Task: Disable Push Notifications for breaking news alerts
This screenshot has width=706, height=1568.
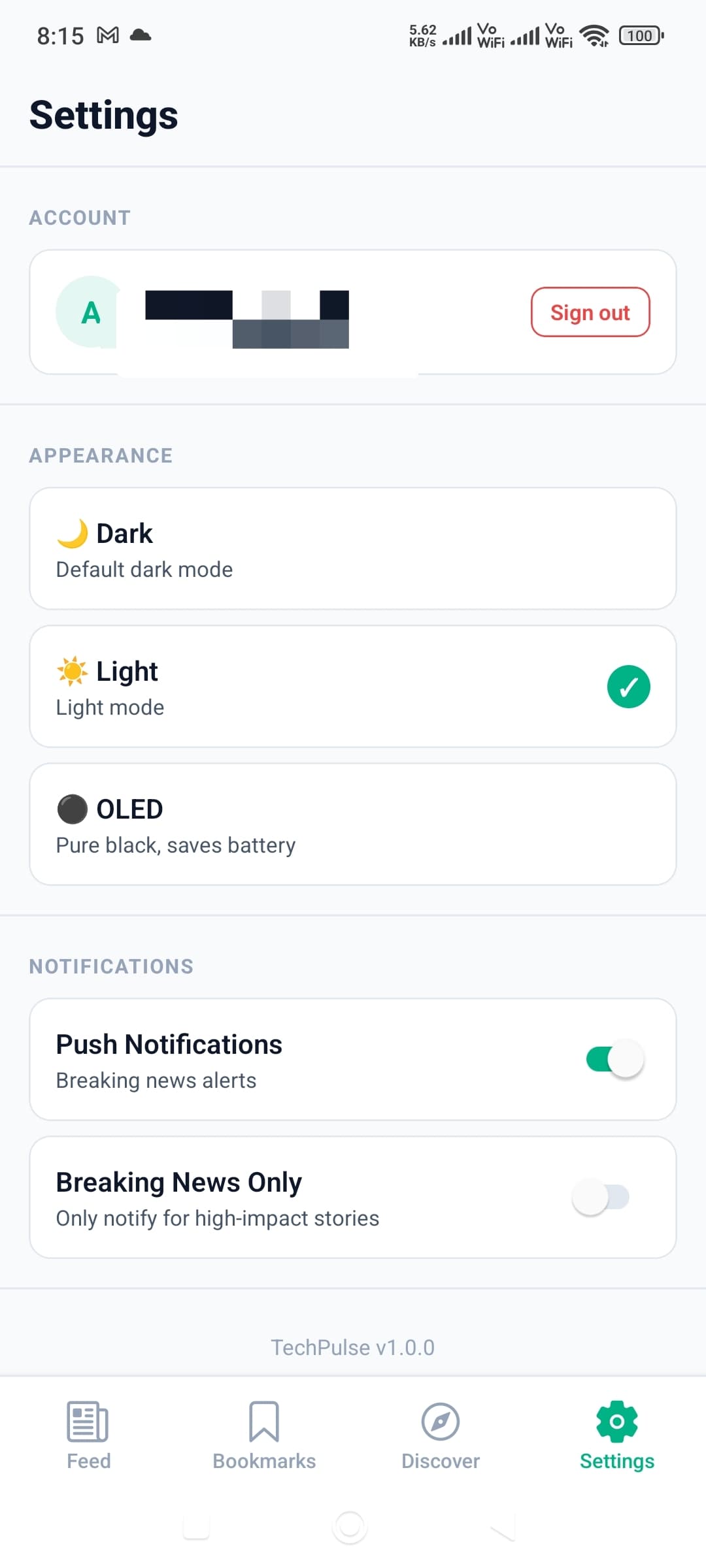Action: (x=613, y=1058)
